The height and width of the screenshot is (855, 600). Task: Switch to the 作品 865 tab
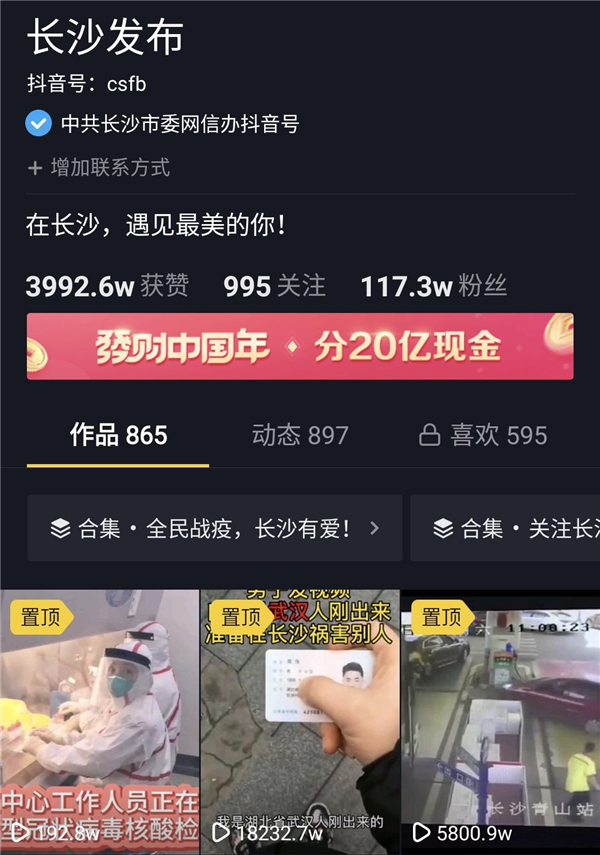click(x=118, y=435)
